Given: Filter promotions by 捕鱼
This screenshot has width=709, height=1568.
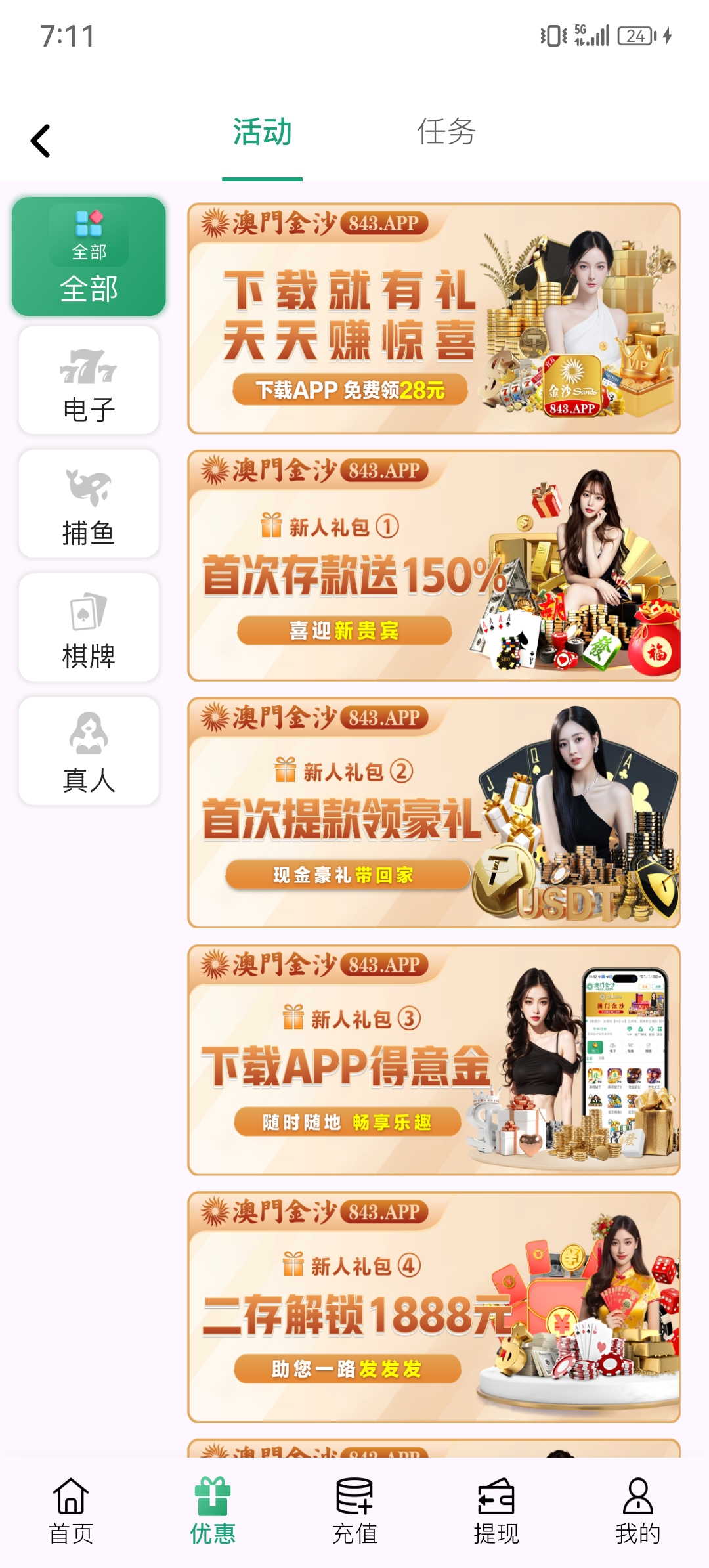Looking at the screenshot, I should click(89, 504).
